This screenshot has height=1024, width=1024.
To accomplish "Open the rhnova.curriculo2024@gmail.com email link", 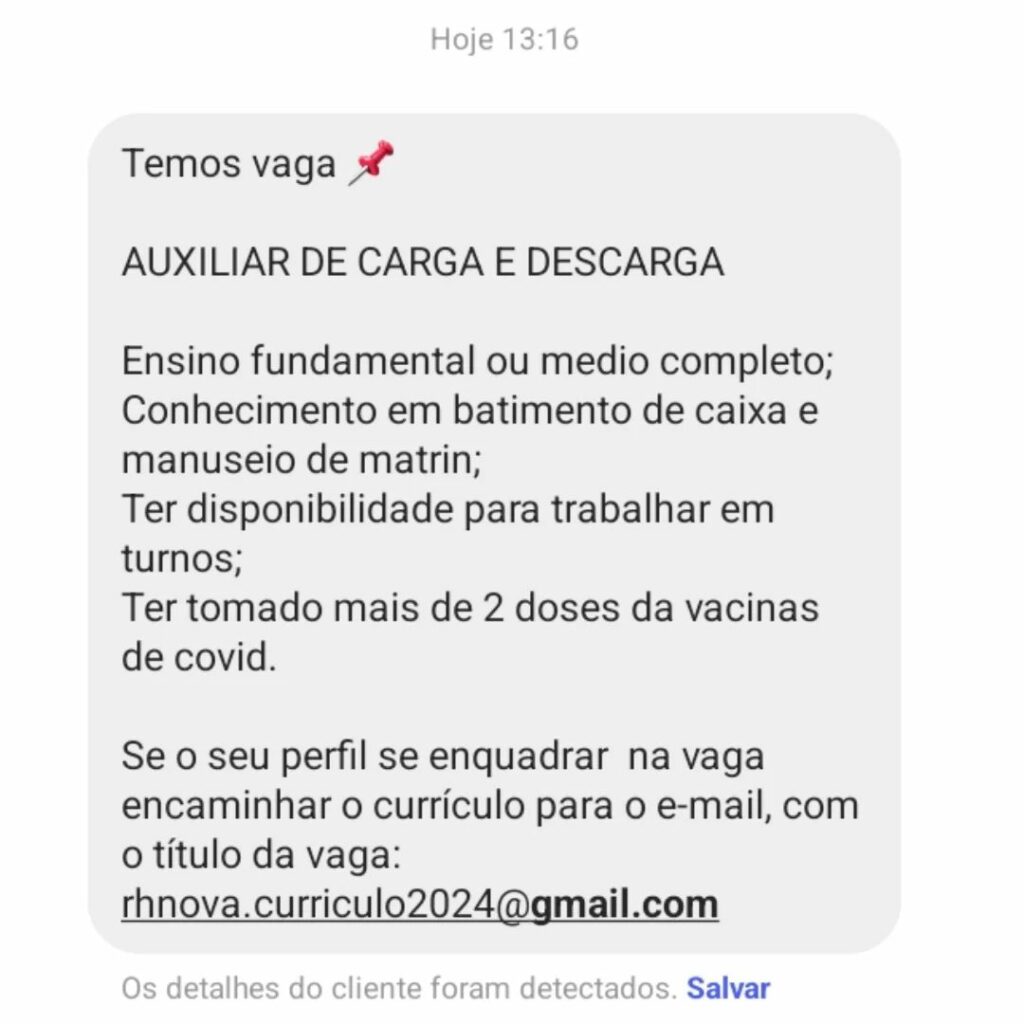I will coord(420,904).
